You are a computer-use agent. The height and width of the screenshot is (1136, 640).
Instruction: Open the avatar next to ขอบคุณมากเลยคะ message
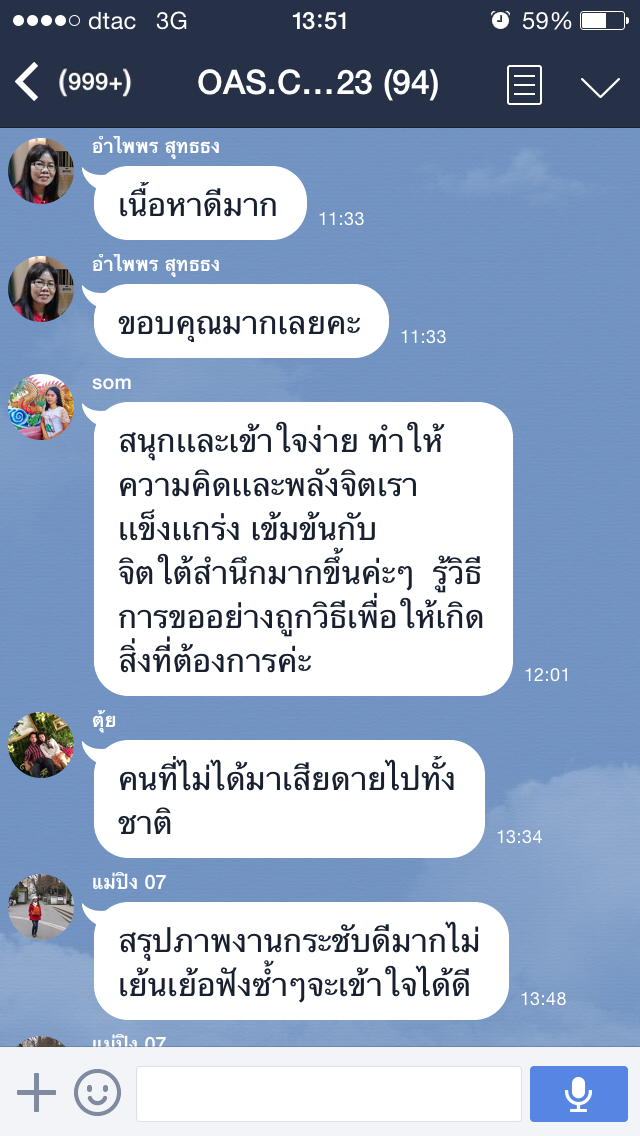[41, 288]
